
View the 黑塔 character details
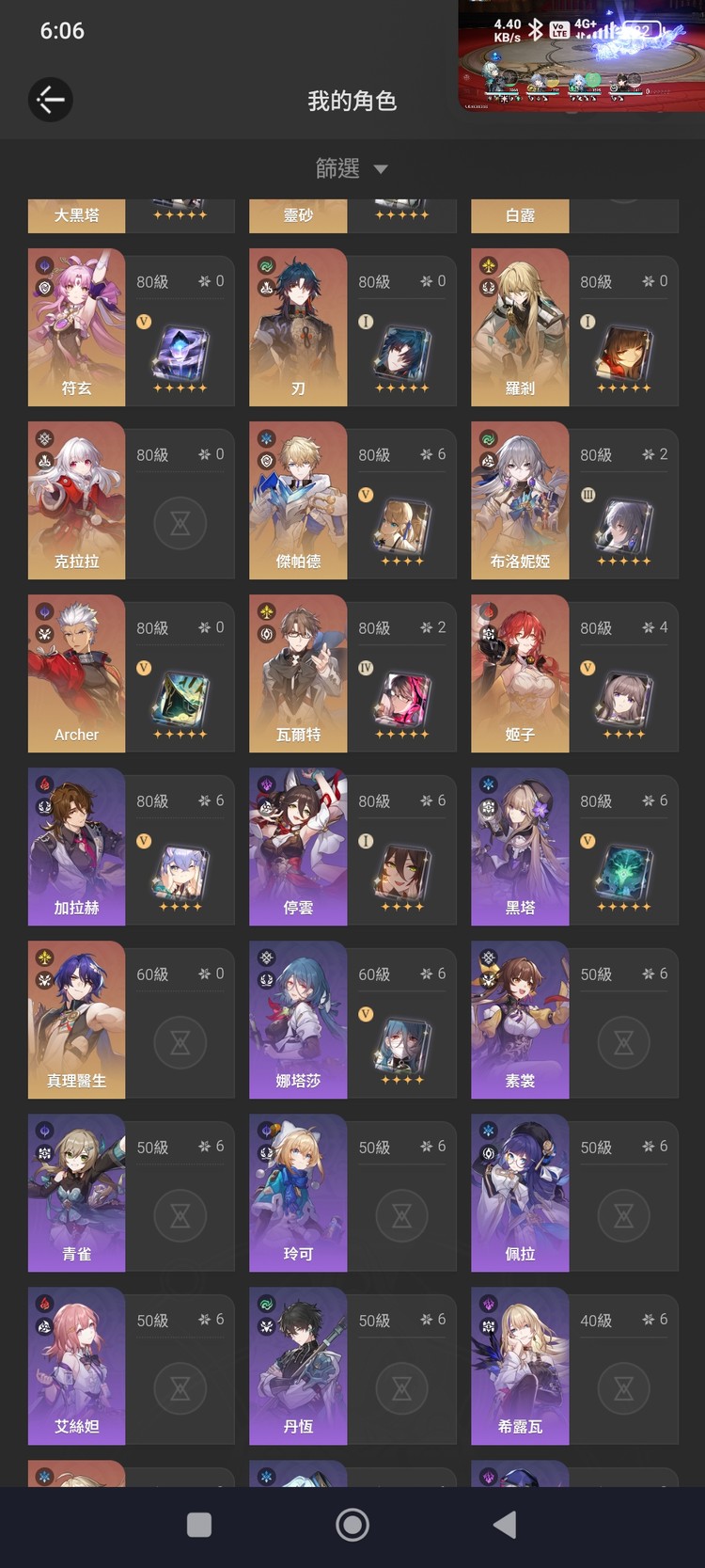pos(520,847)
